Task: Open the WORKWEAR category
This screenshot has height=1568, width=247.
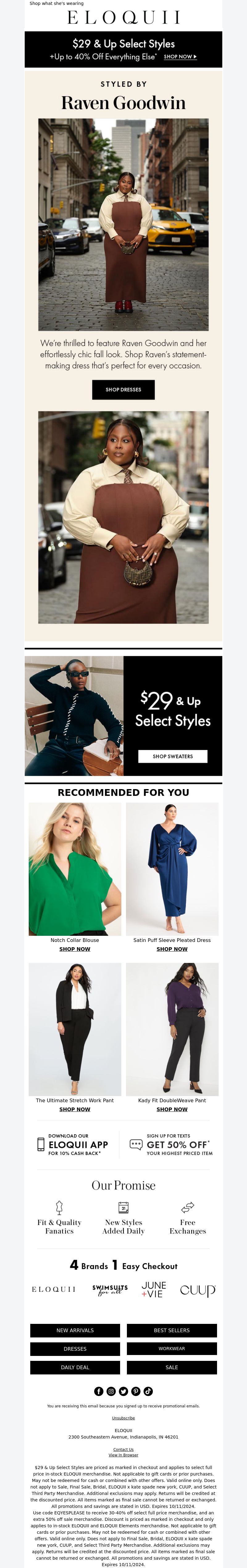Action: (x=171, y=1349)
